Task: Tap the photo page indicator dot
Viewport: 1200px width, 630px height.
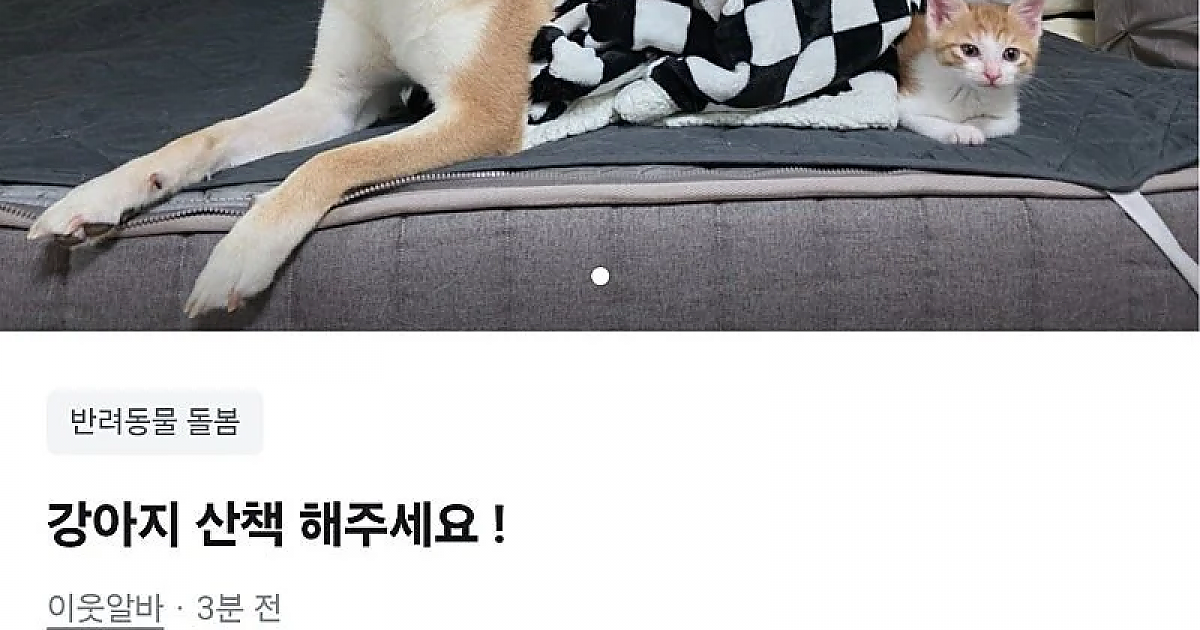Action: tap(600, 276)
